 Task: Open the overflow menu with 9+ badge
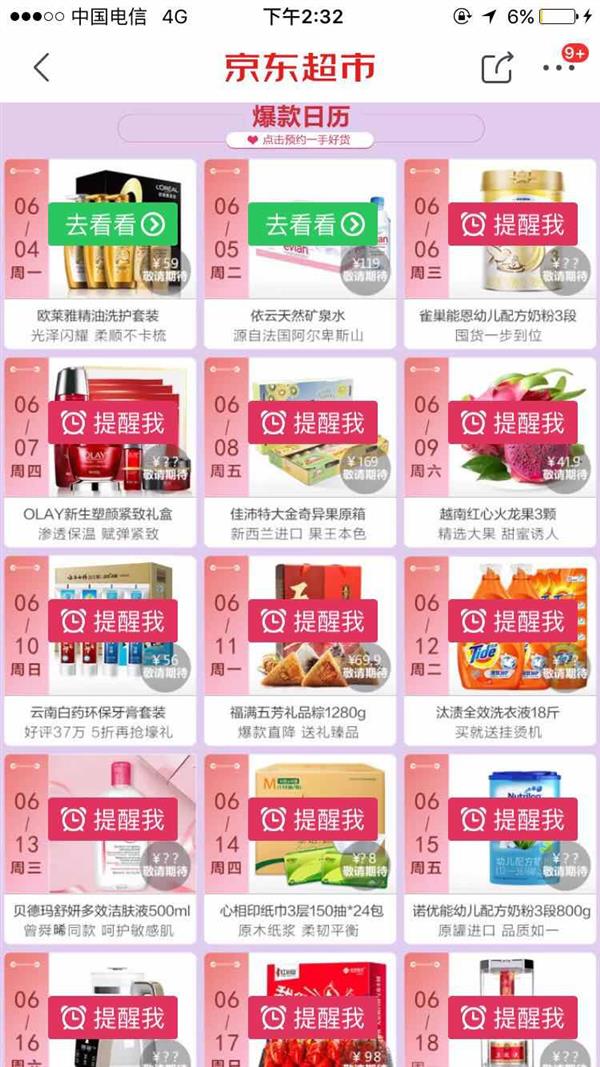556,68
